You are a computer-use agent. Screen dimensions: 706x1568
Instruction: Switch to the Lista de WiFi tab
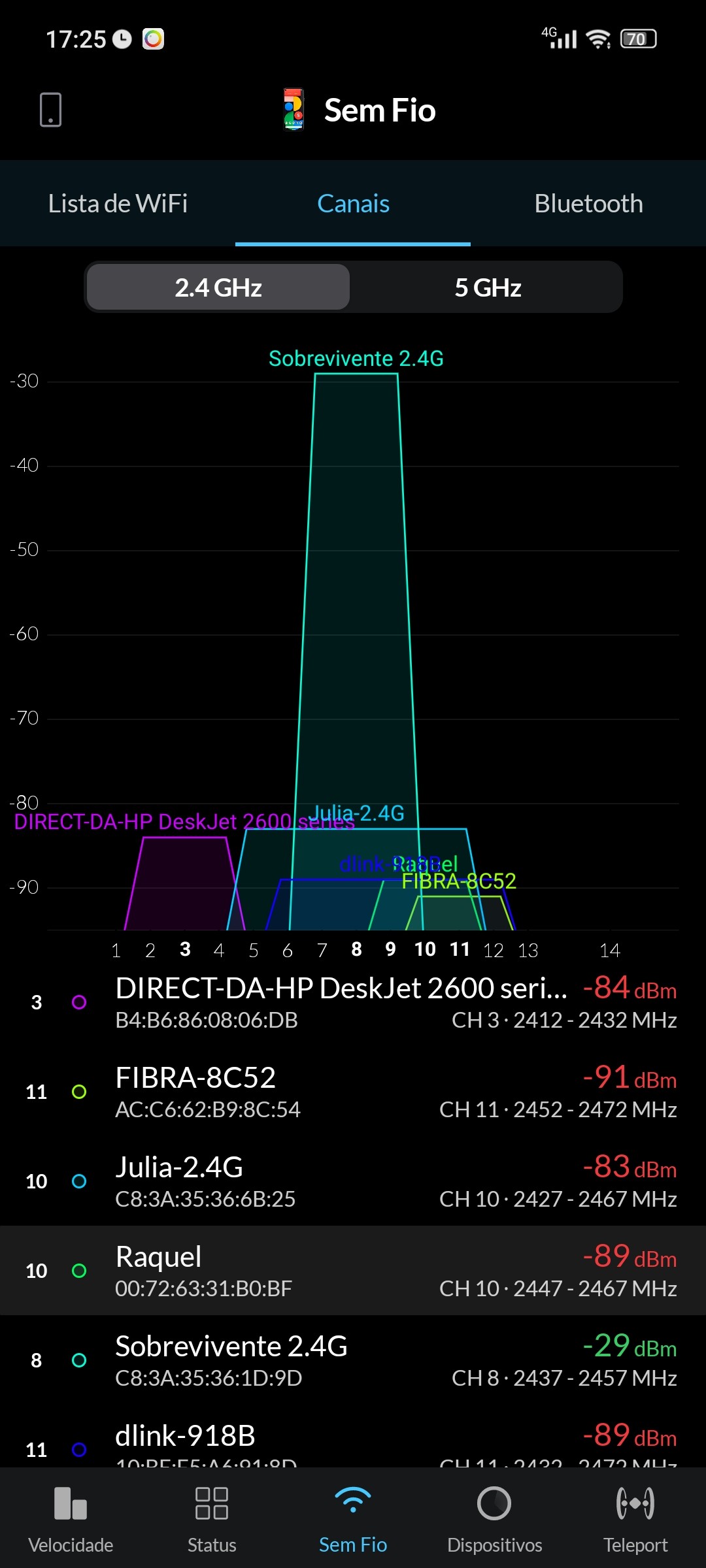click(x=118, y=204)
